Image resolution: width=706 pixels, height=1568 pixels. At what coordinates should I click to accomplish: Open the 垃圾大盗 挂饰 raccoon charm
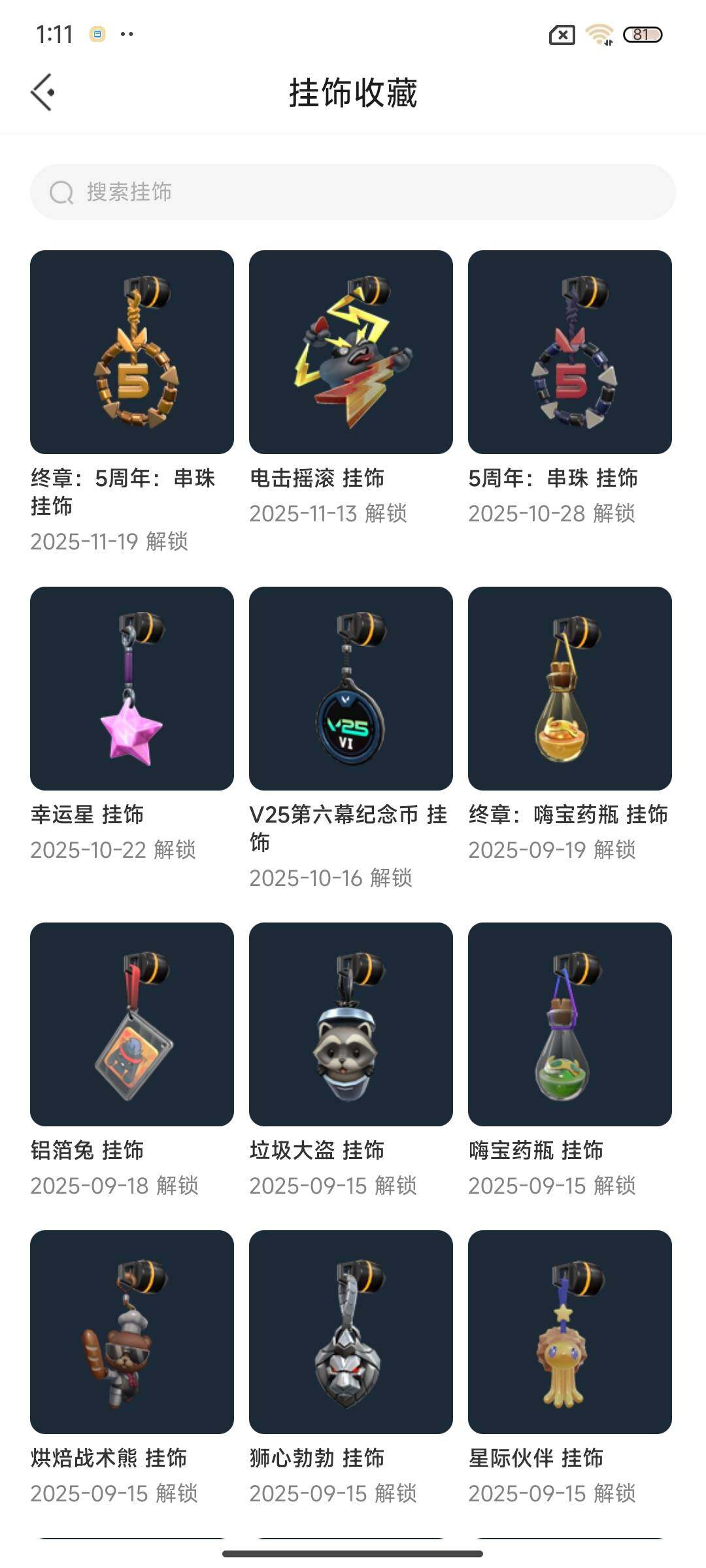click(x=351, y=1024)
